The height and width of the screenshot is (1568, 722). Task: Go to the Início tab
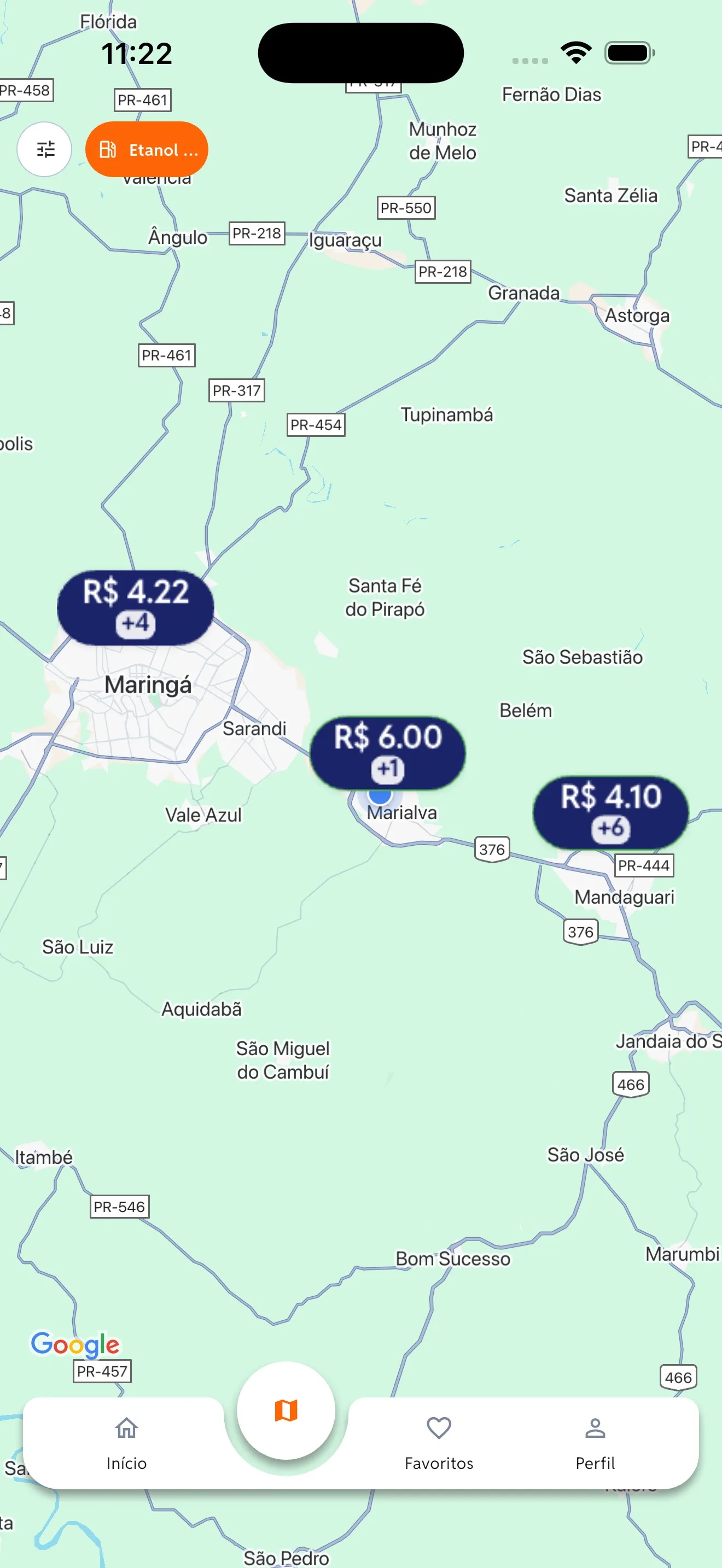point(127,1443)
